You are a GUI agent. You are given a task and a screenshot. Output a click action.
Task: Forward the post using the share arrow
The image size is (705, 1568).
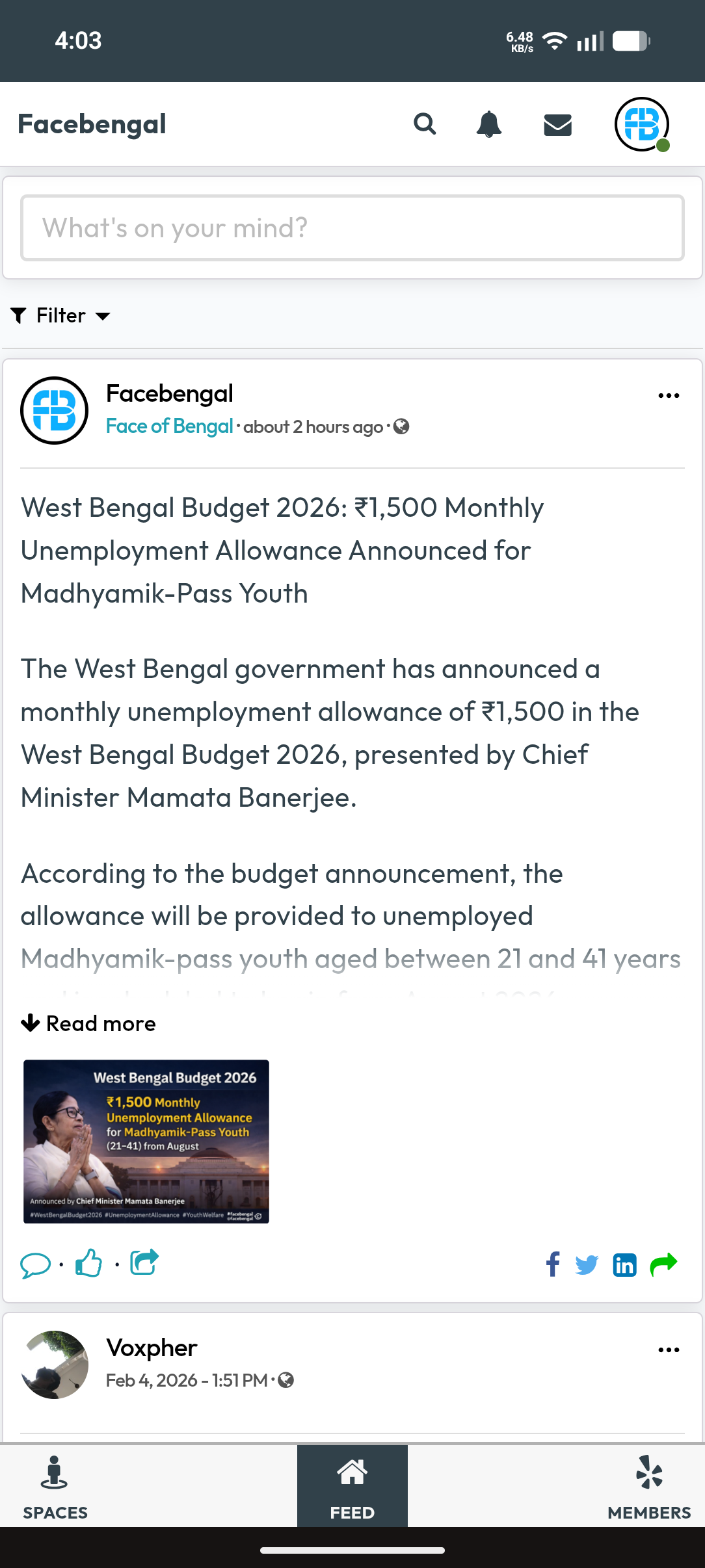pyautogui.click(x=663, y=1262)
